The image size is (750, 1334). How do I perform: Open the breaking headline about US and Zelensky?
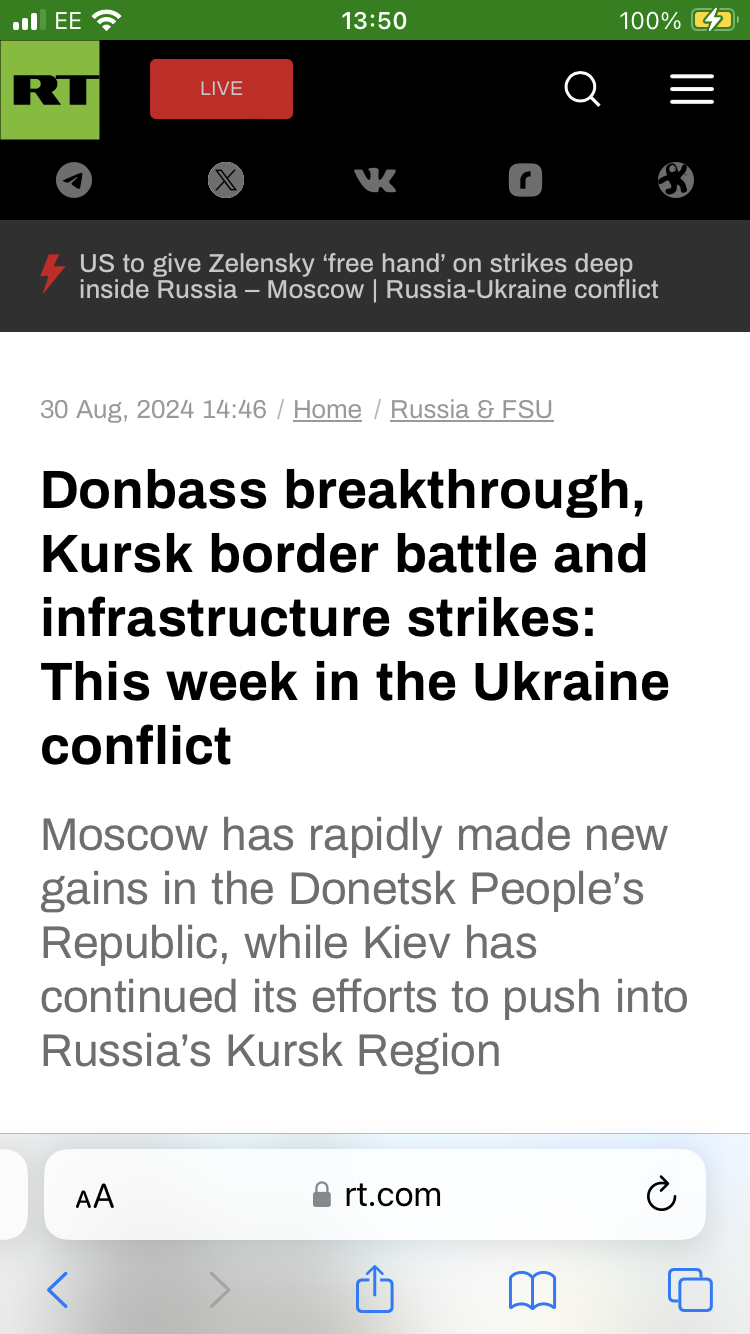(x=369, y=277)
